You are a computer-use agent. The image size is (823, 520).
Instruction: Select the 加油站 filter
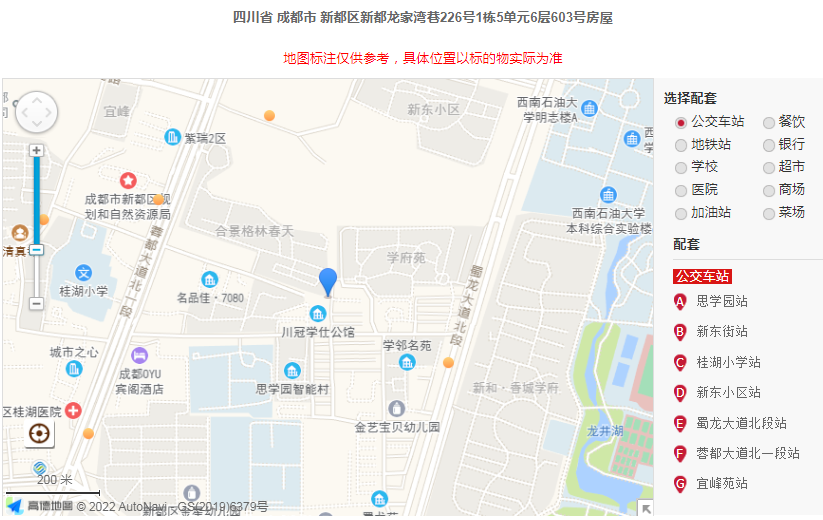point(681,213)
